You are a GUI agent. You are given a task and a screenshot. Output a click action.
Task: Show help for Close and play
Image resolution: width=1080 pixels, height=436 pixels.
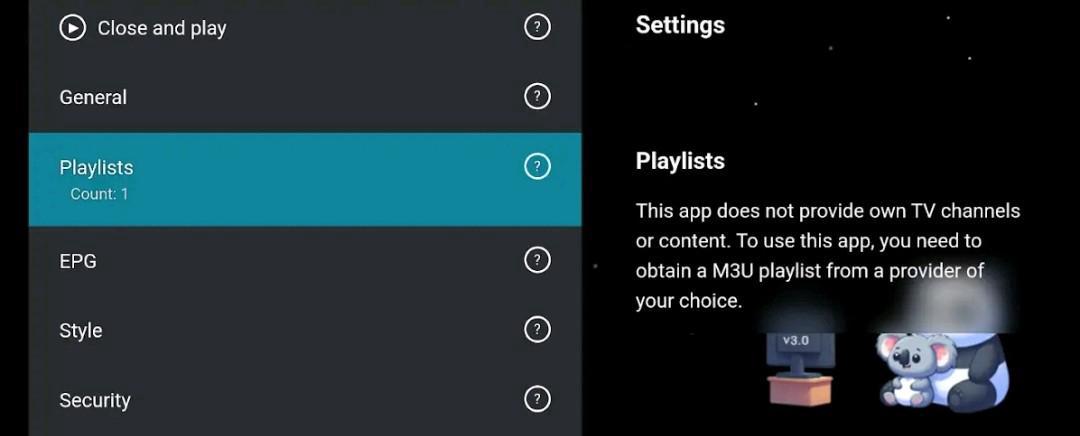(537, 27)
